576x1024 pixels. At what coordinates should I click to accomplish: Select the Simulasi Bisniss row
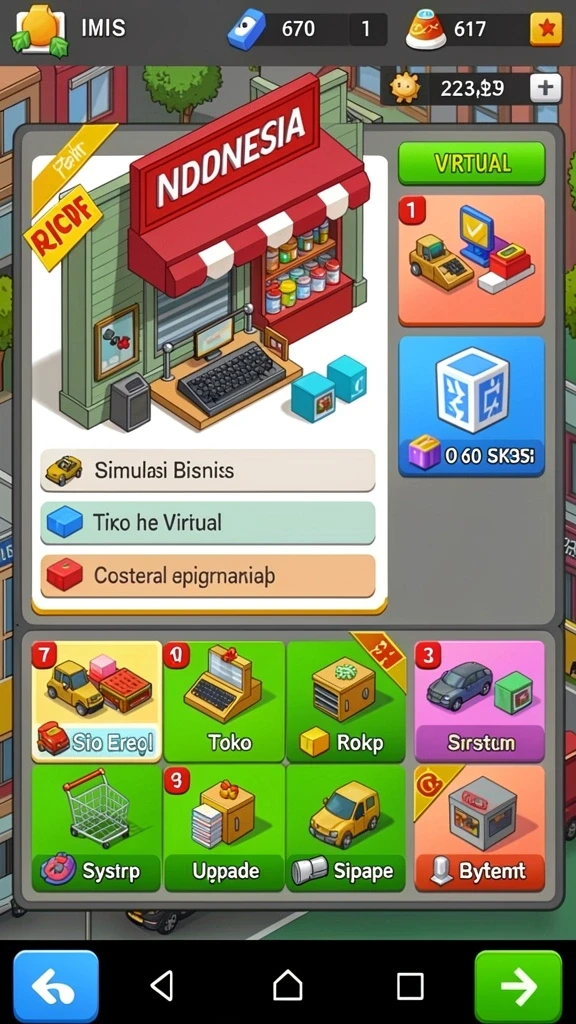[x=208, y=470]
